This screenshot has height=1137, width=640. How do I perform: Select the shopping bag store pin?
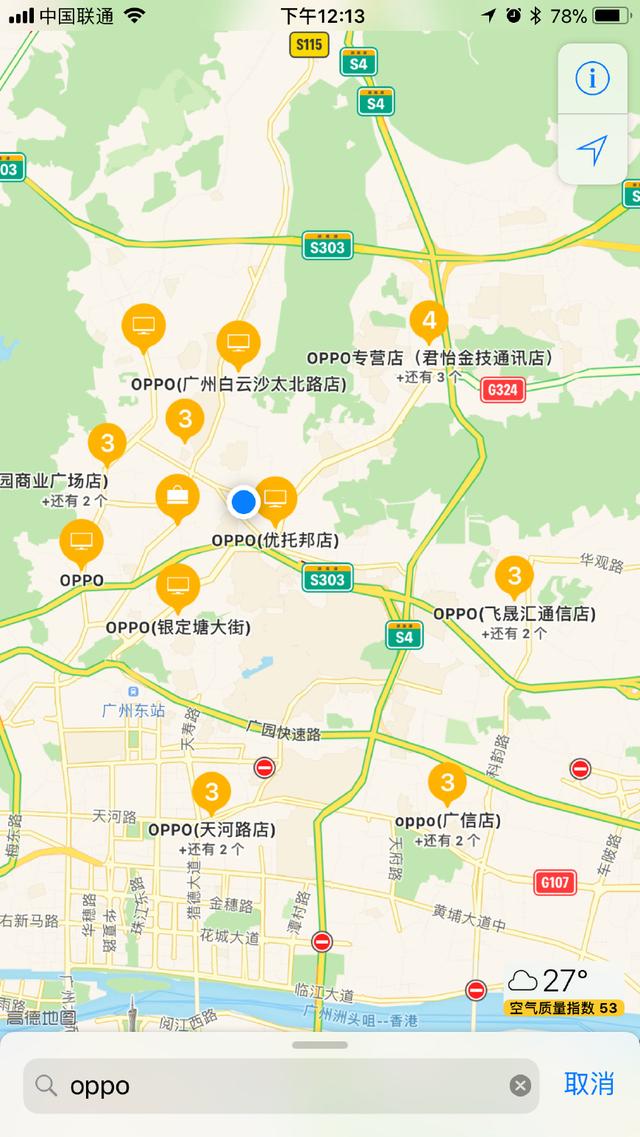[178, 498]
